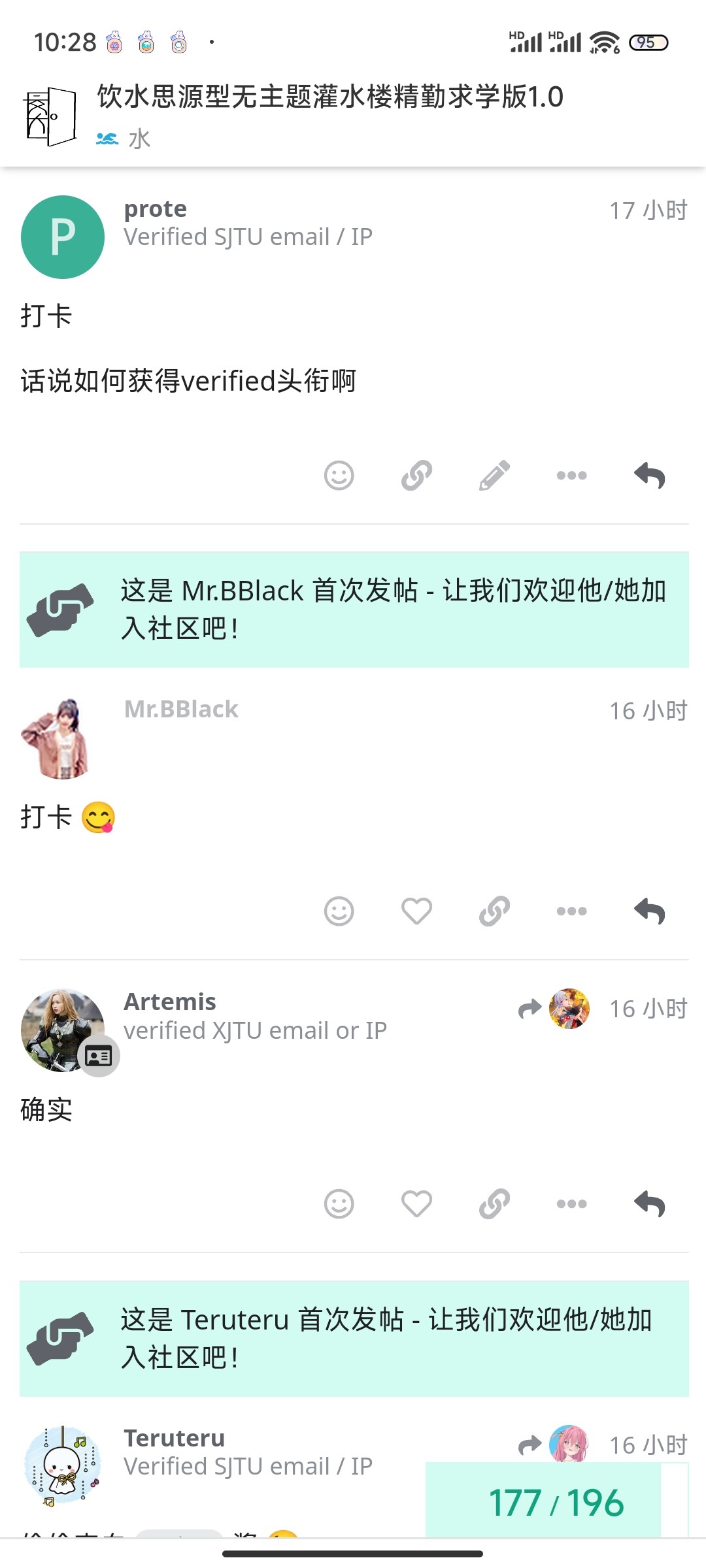This screenshot has height=1568, width=706.
Task: View the post Artemis replied to
Action: (553, 1009)
